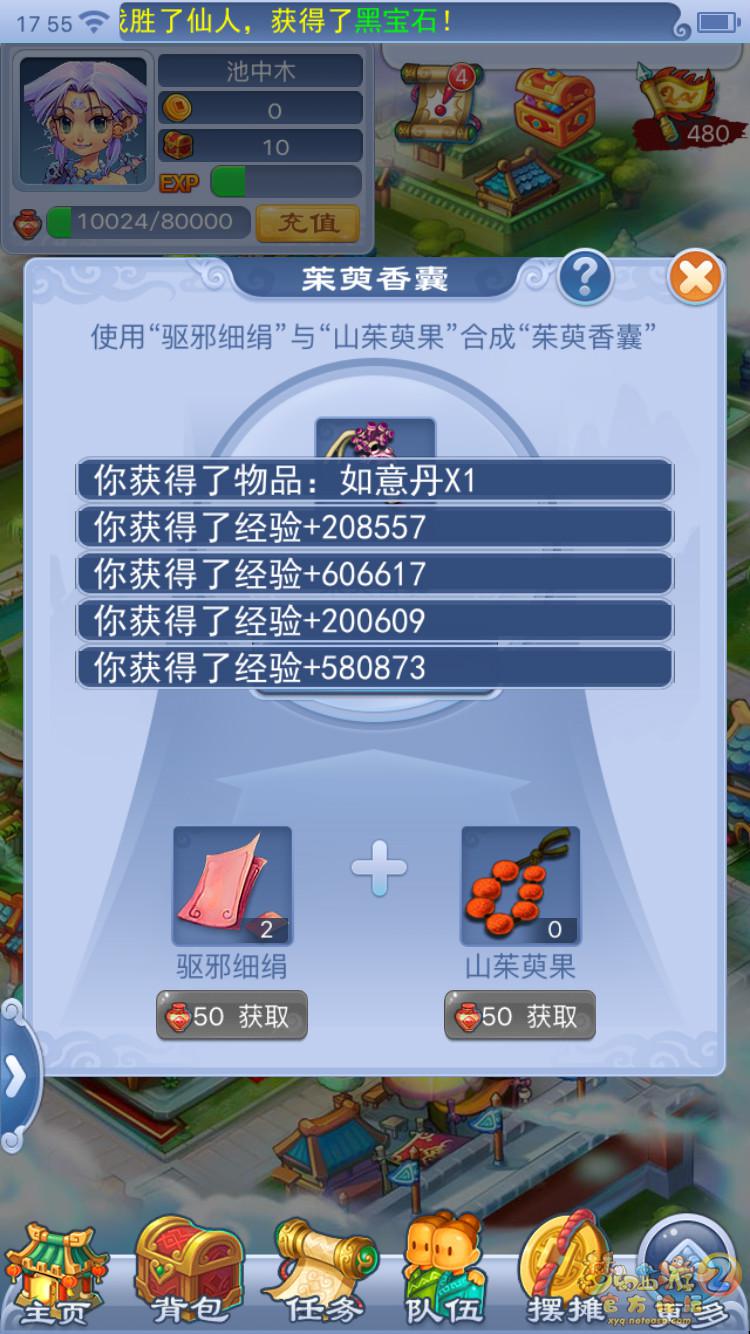
Task: Close the 茱萸香囊 dialog
Action: click(x=695, y=277)
